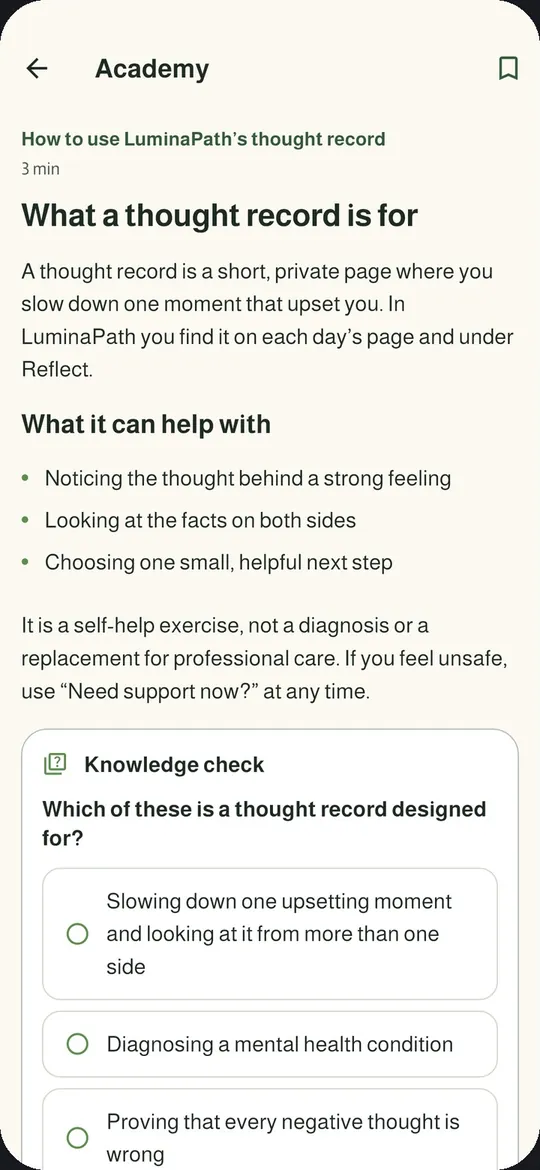540x1170 pixels.
Task: Select the answer "Slowing down one upsetting moment"
Action: [x=270, y=933]
